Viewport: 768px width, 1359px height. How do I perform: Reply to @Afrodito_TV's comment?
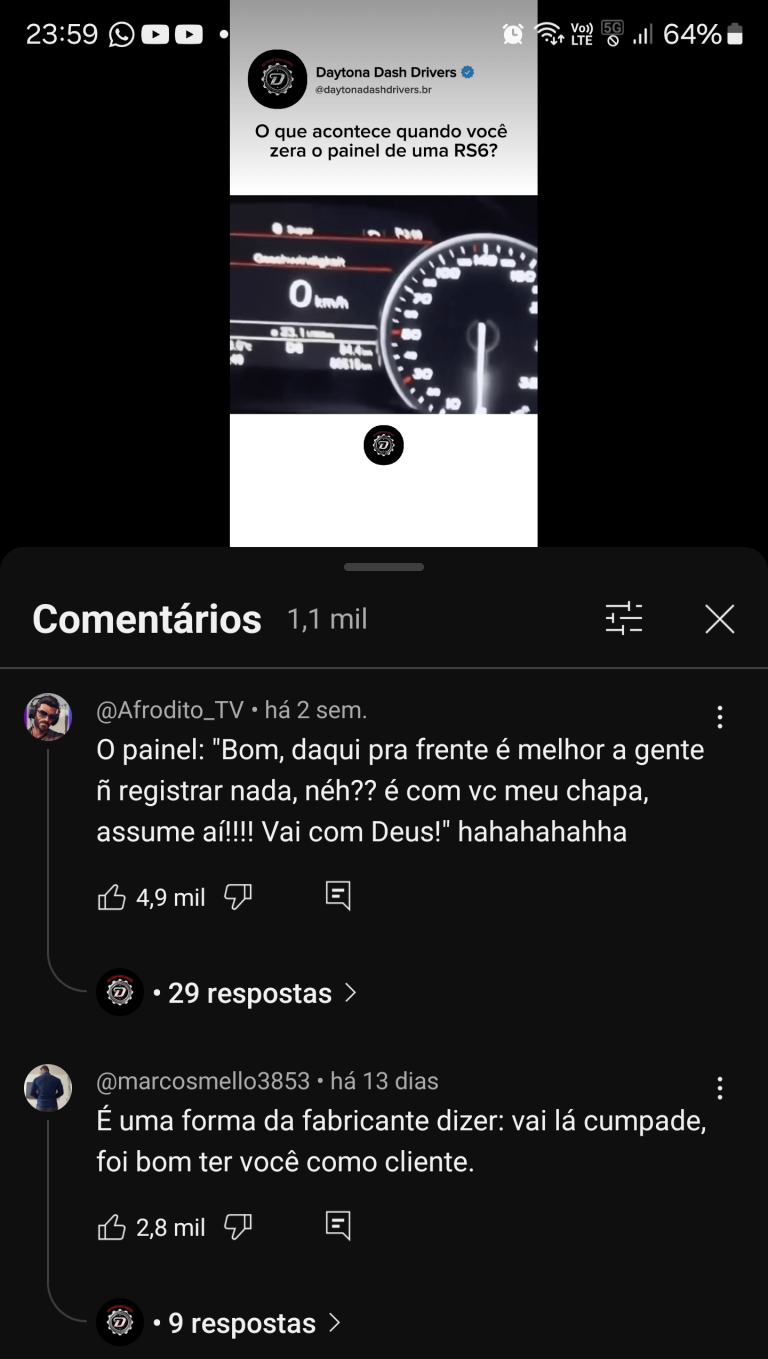338,896
